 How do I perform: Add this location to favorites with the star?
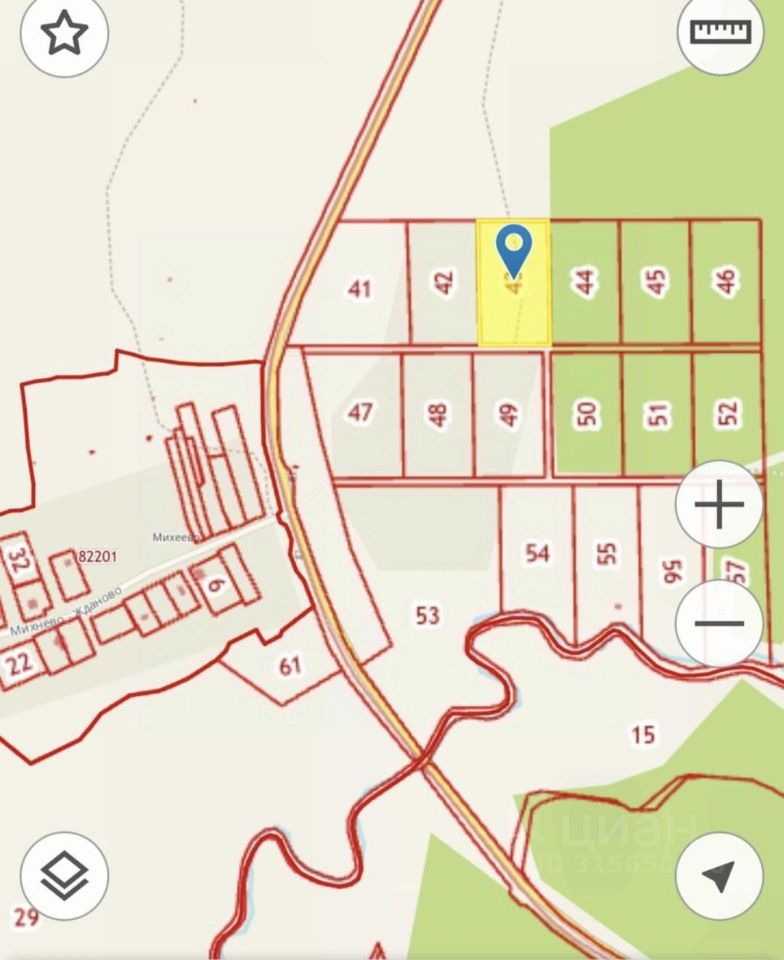65,35
